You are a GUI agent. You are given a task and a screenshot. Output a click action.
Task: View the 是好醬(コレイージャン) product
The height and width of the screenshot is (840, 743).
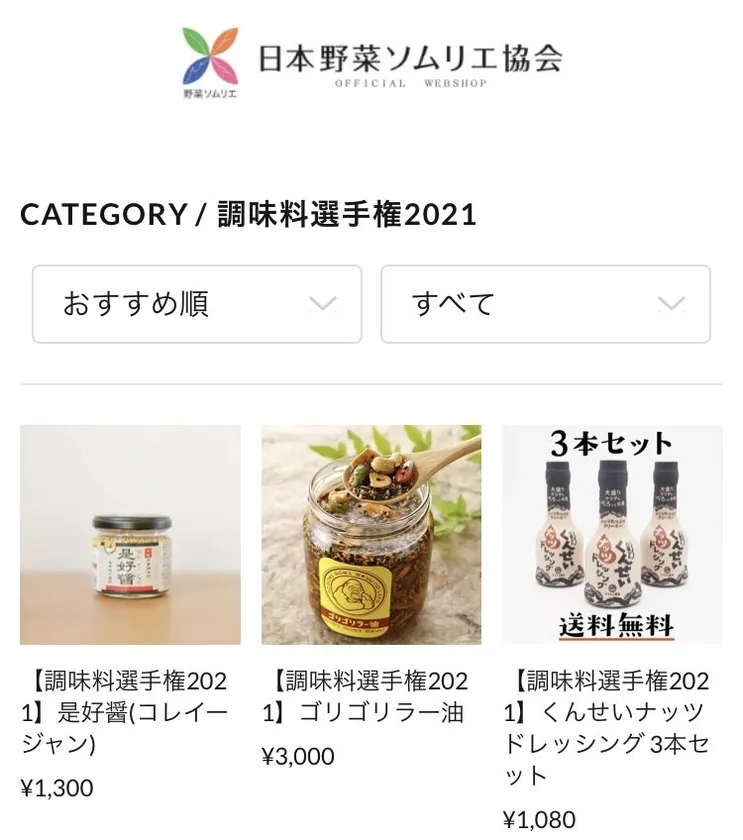tap(130, 535)
